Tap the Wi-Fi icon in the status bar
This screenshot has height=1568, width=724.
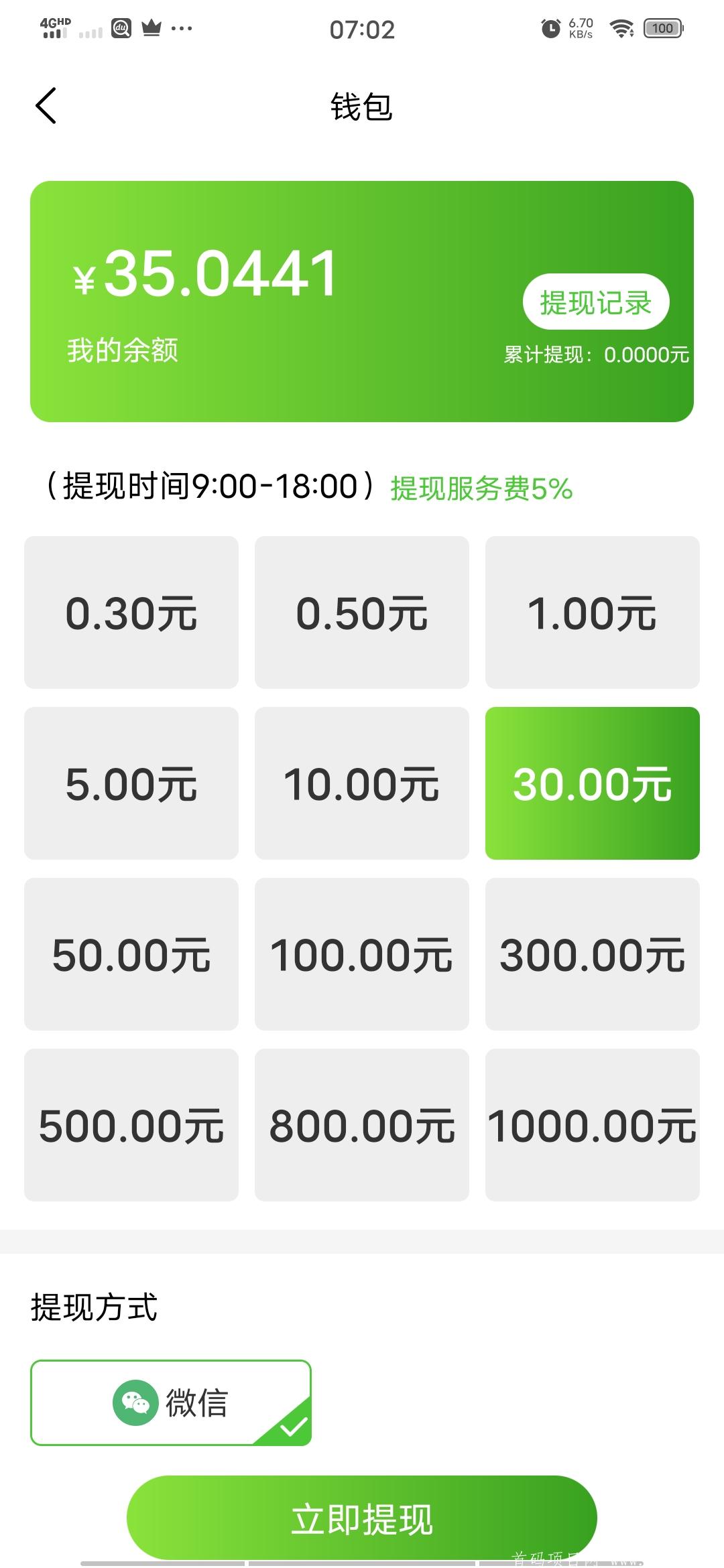point(620,28)
